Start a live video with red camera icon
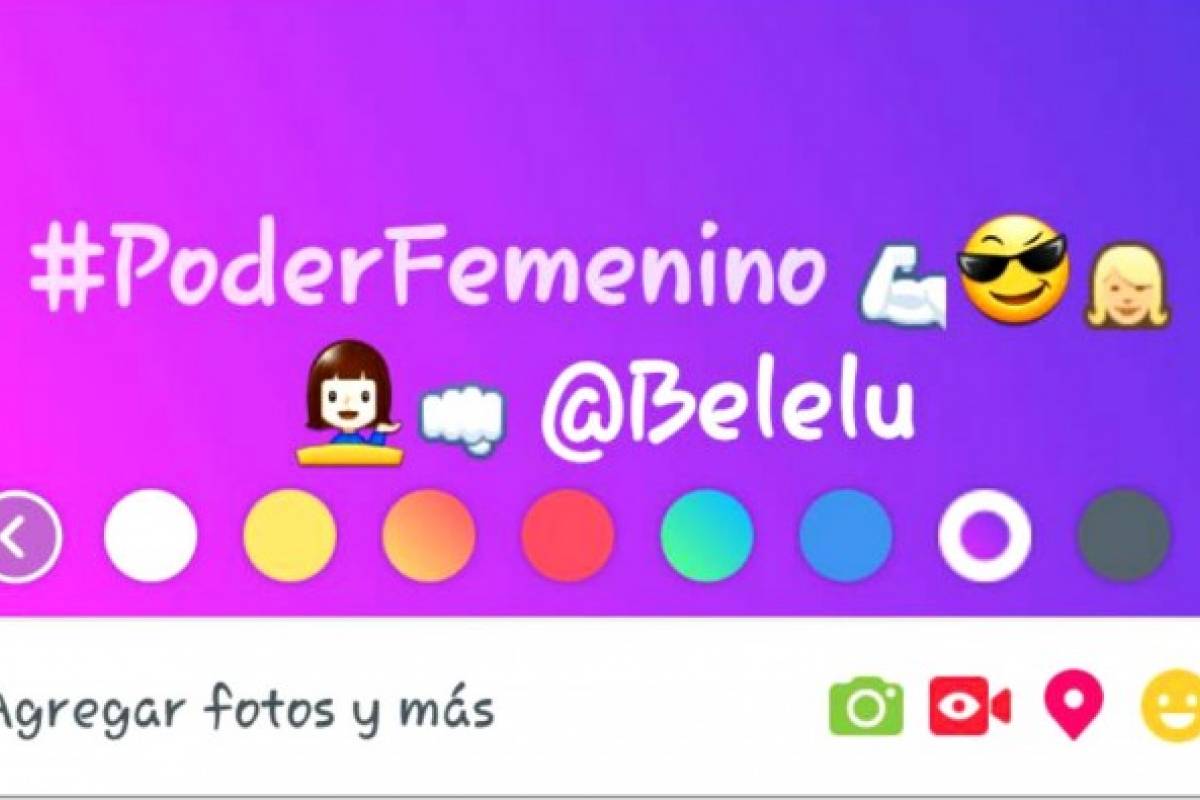This screenshot has width=1200, height=800. click(969, 707)
